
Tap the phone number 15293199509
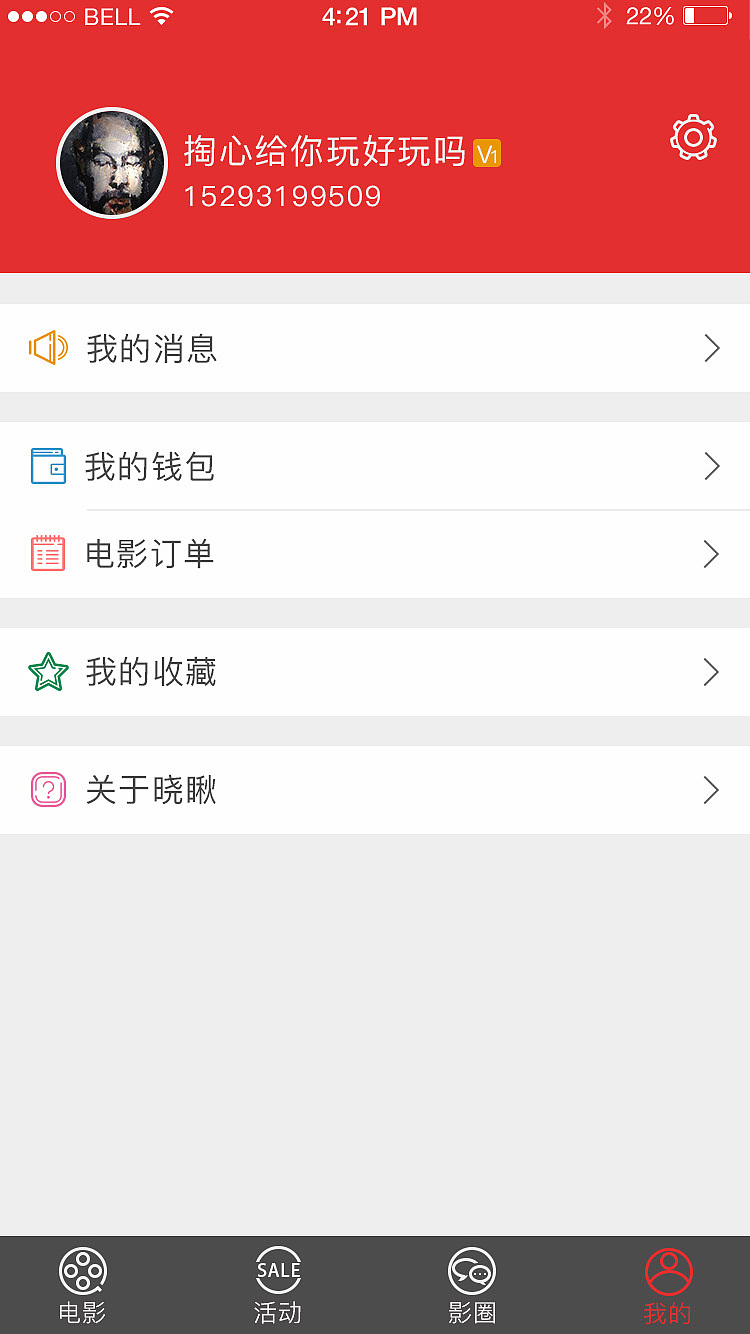pyautogui.click(x=283, y=196)
